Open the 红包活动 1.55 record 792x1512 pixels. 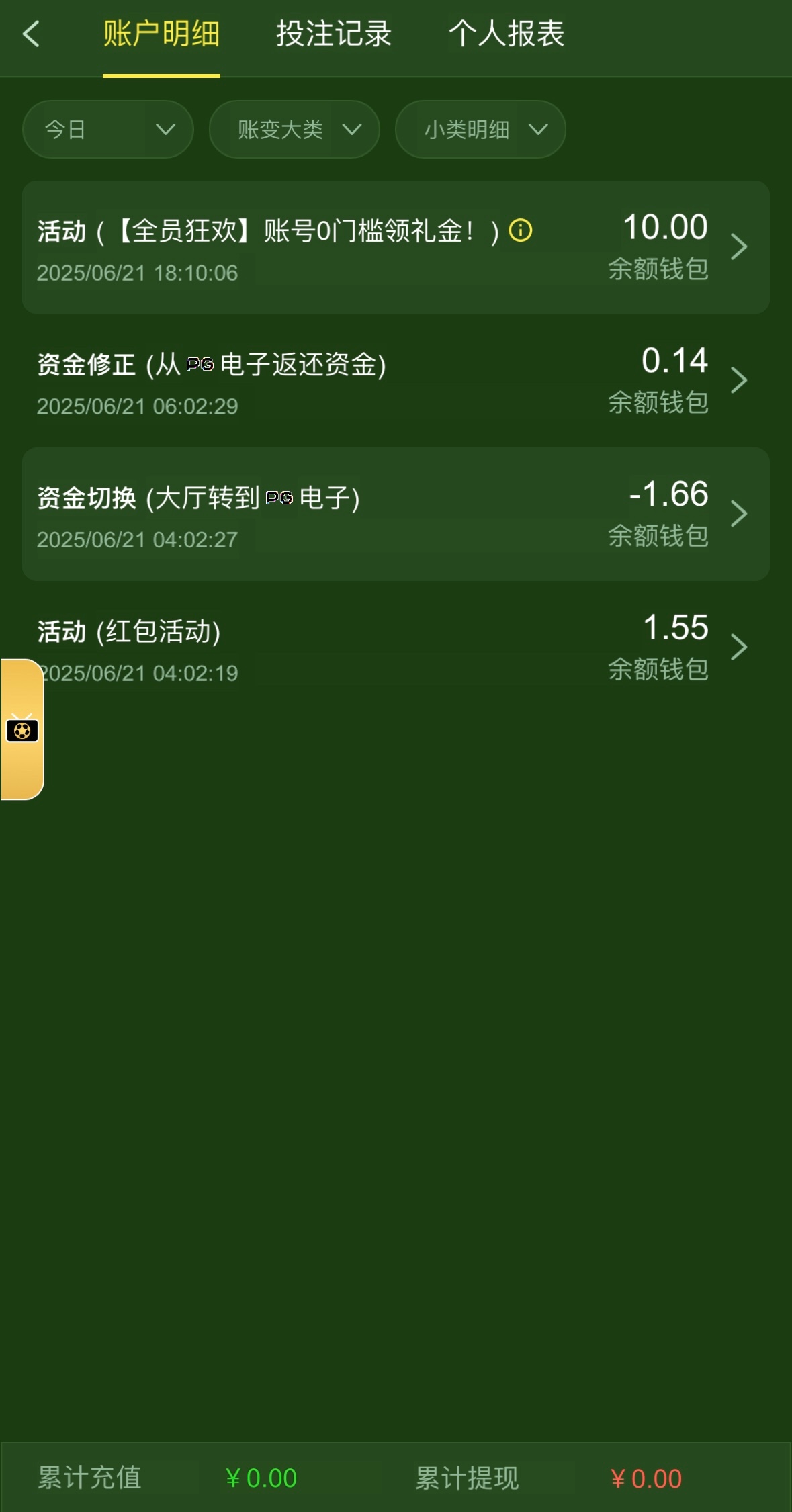pos(396,648)
